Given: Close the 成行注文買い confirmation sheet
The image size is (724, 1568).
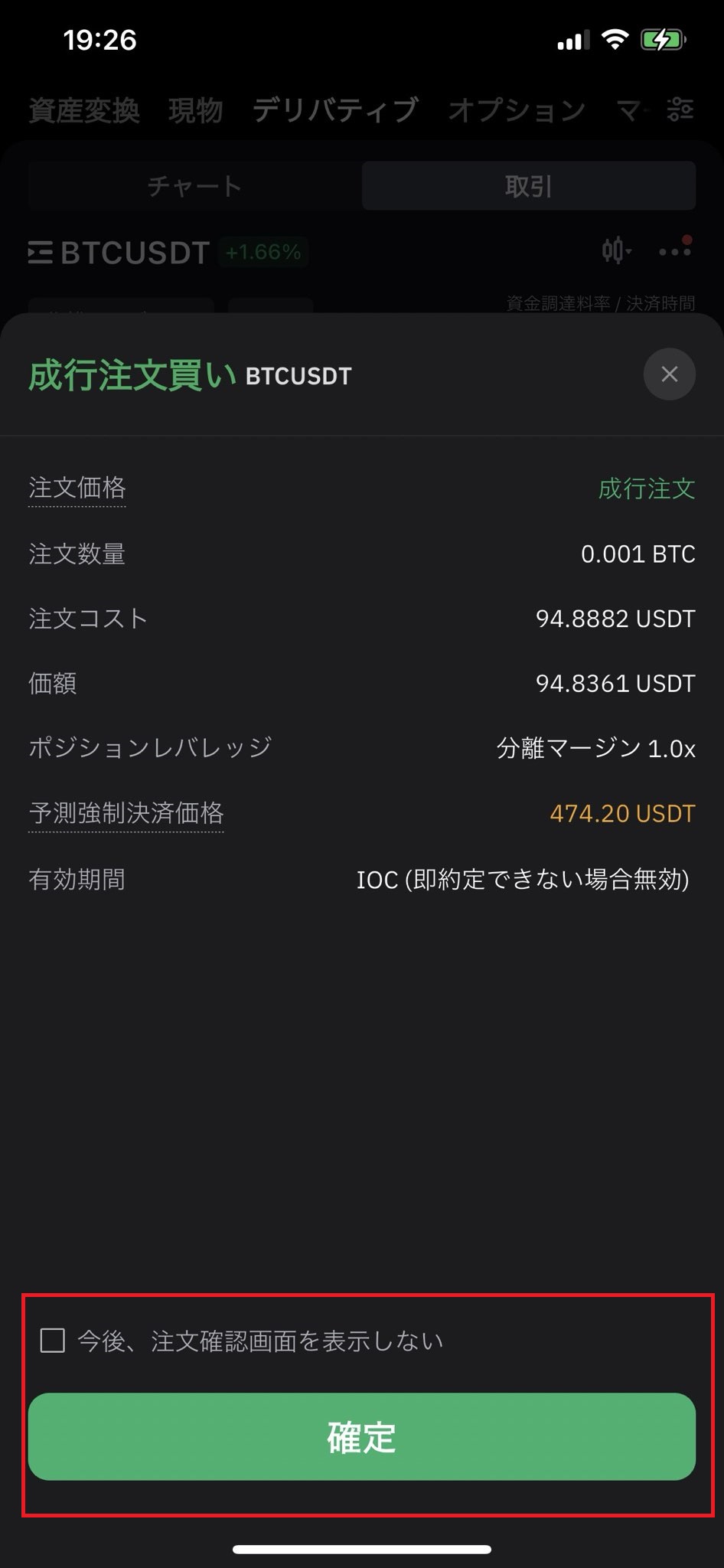Looking at the screenshot, I should [669, 374].
